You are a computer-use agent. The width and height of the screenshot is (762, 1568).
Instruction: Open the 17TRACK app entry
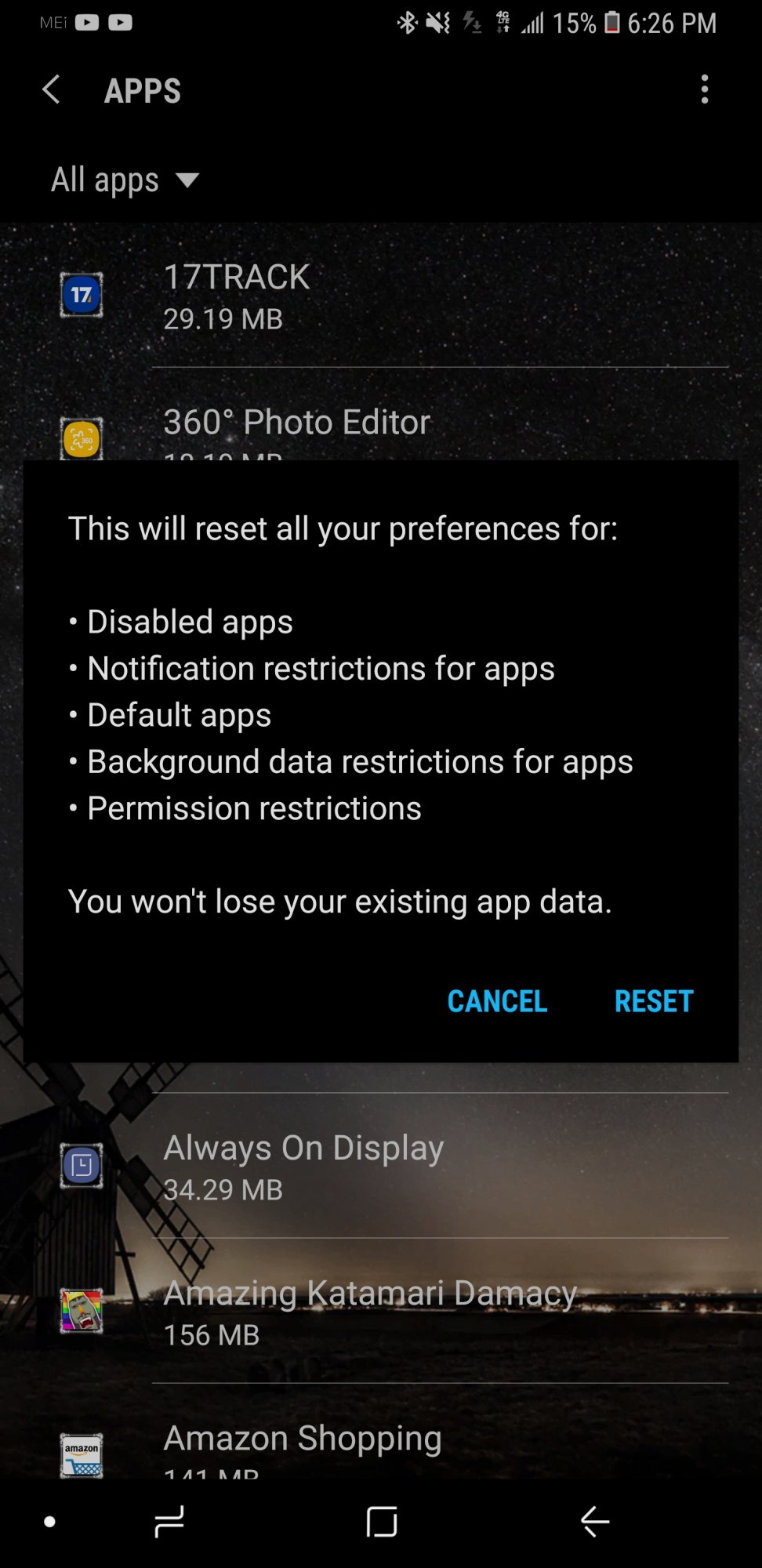click(x=381, y=296)
